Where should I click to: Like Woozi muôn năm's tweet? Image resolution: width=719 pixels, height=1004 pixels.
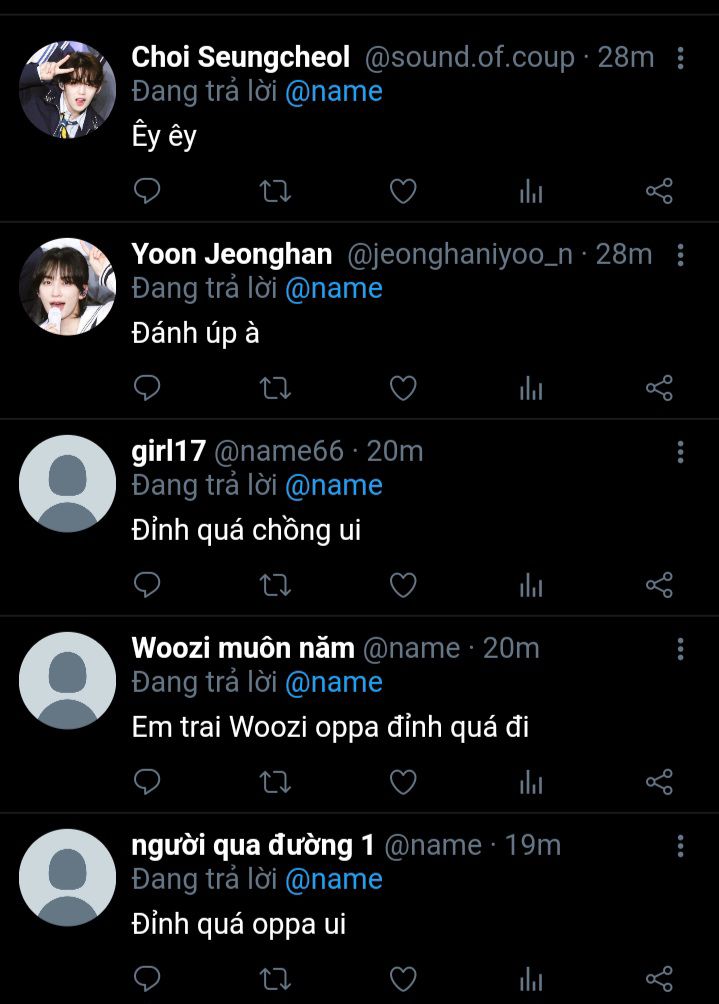(x=403, y=782)
